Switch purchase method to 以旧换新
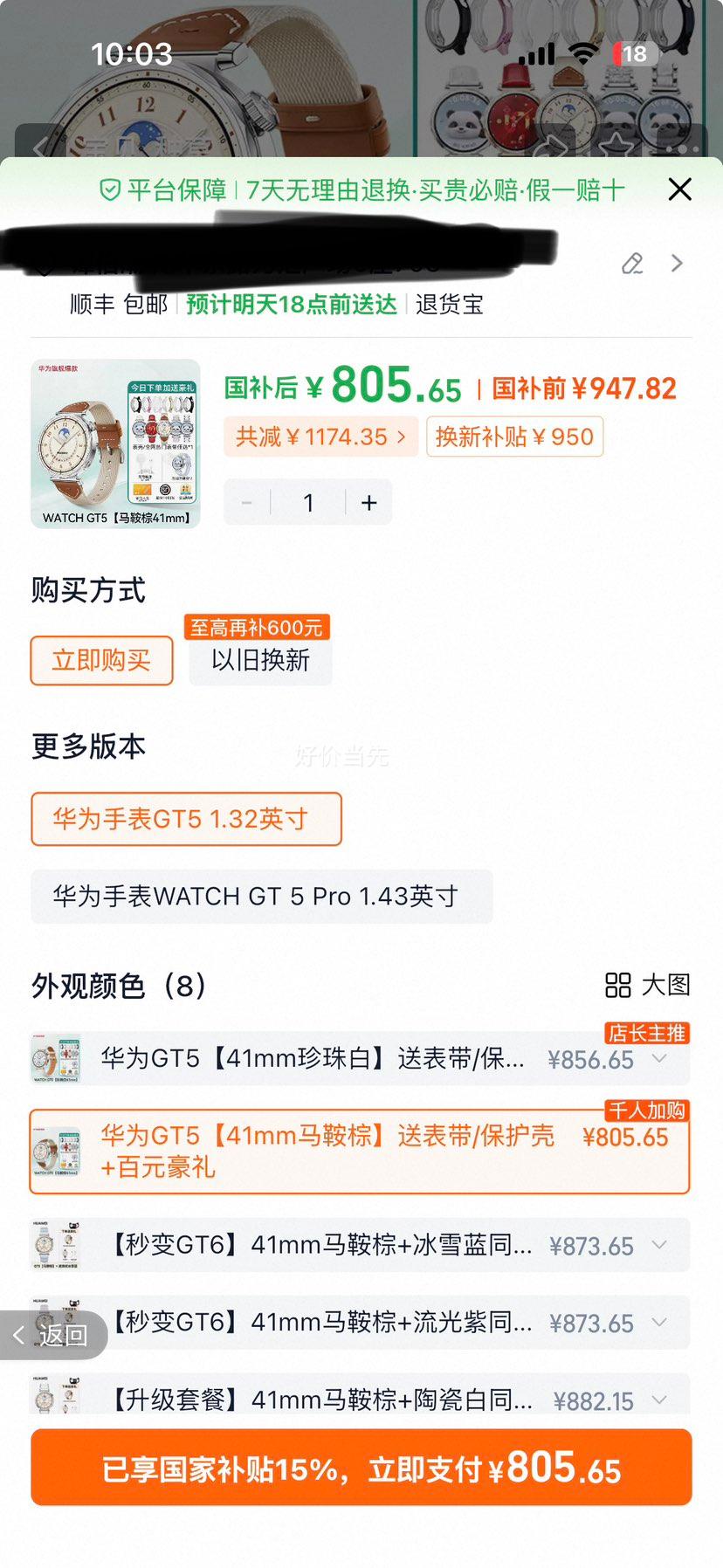 pyautogui.click(x=258, y=661)
